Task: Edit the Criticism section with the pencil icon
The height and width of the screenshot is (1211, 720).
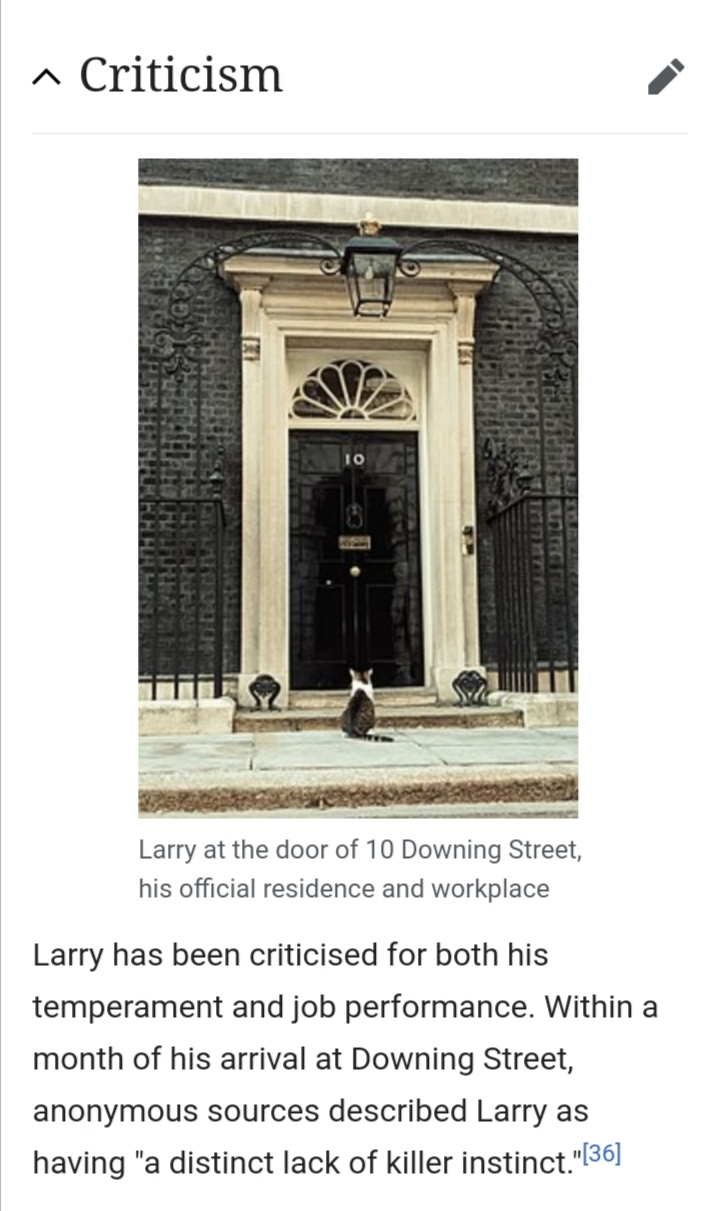Action: click(666, 76)
